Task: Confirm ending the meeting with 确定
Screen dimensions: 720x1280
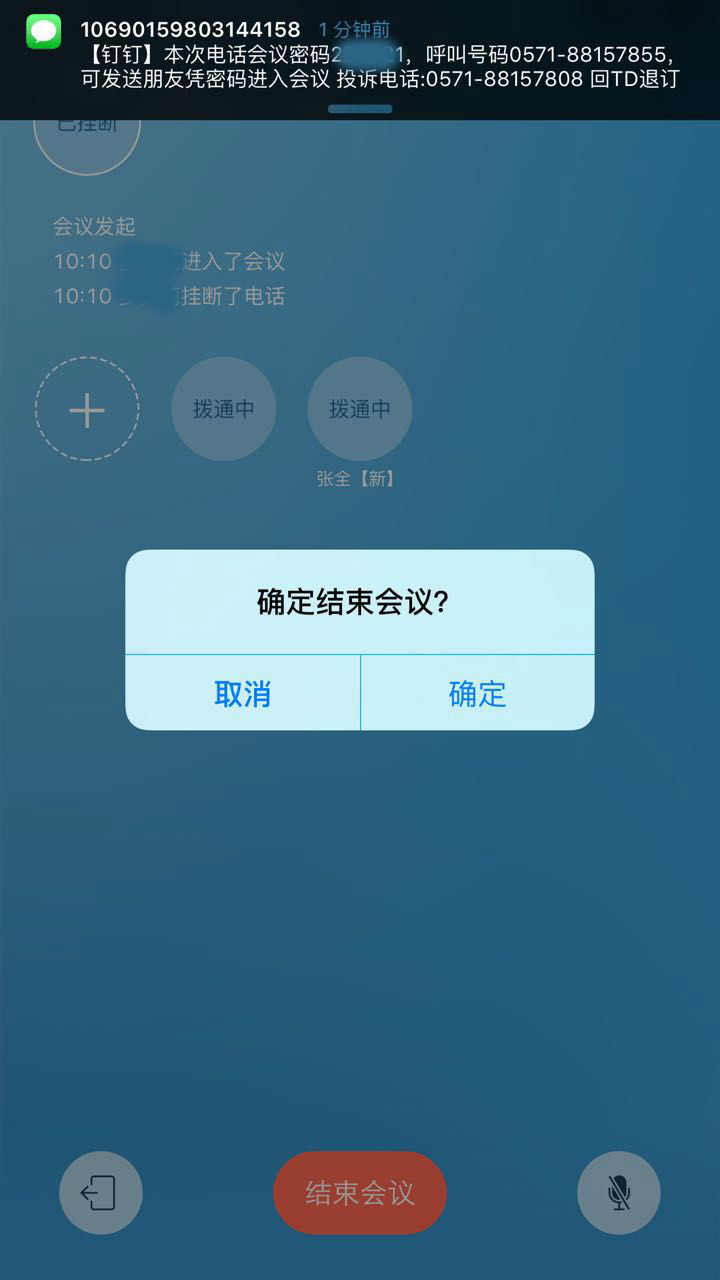Action: (477, 693)
